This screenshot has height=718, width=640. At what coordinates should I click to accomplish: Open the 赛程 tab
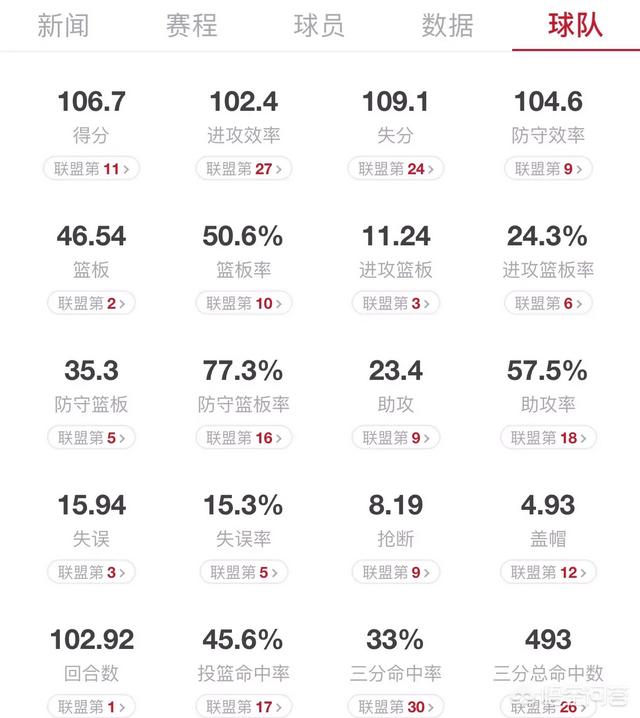pyautogui.click(x=191, y=26)
